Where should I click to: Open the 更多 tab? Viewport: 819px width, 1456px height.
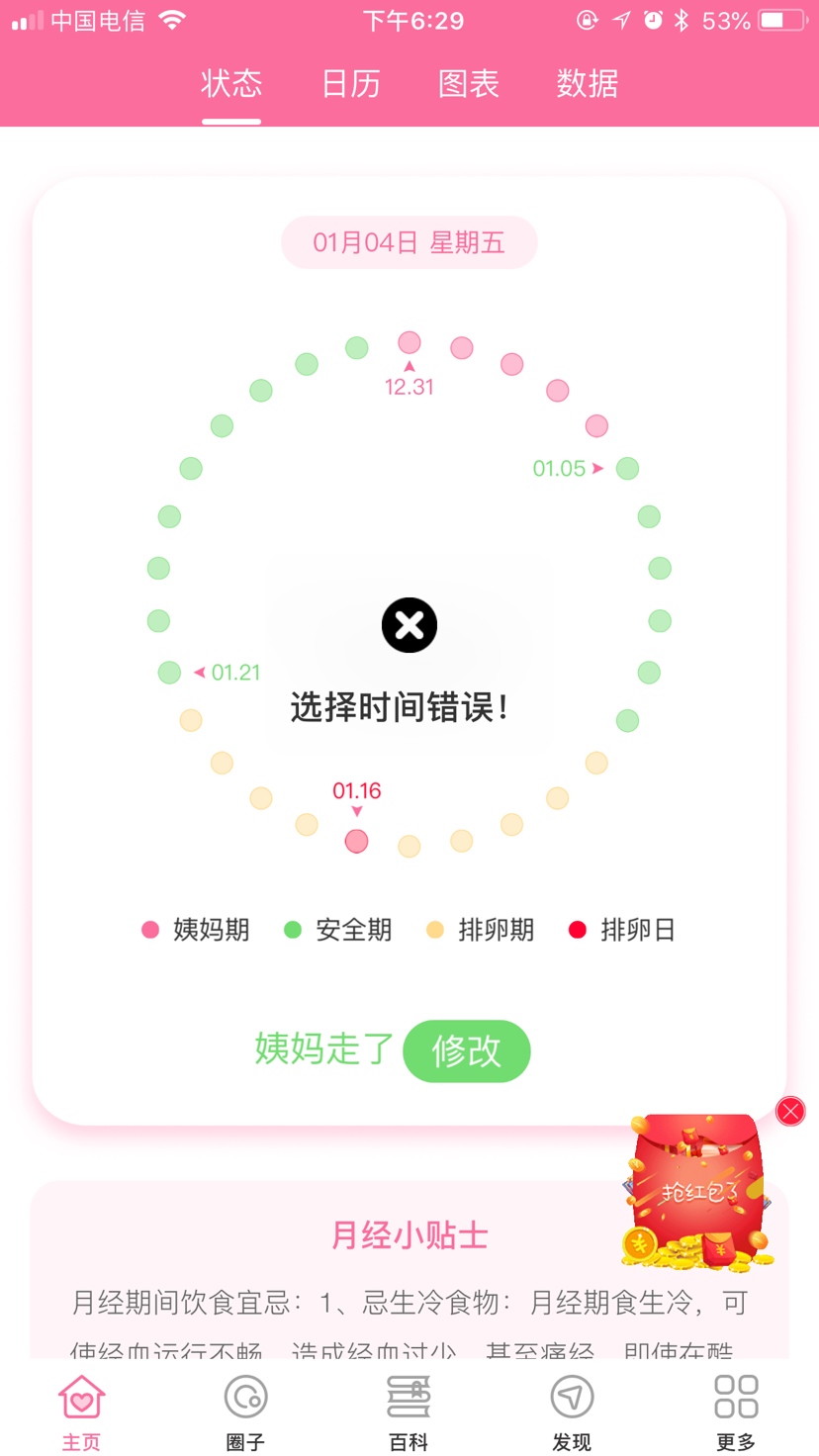point(736,1412)
